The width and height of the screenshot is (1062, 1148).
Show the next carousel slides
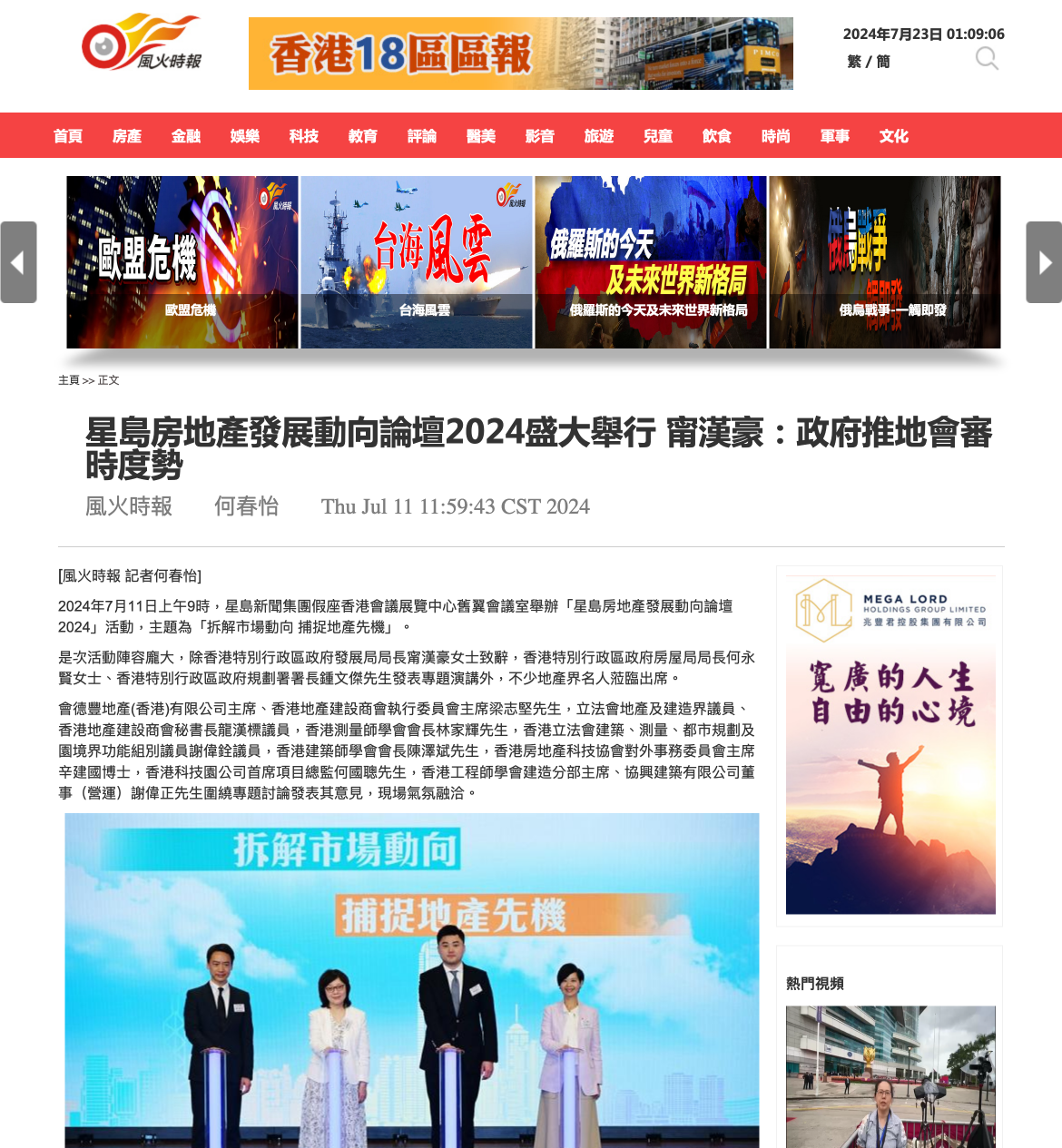(x=1044, y=262)
